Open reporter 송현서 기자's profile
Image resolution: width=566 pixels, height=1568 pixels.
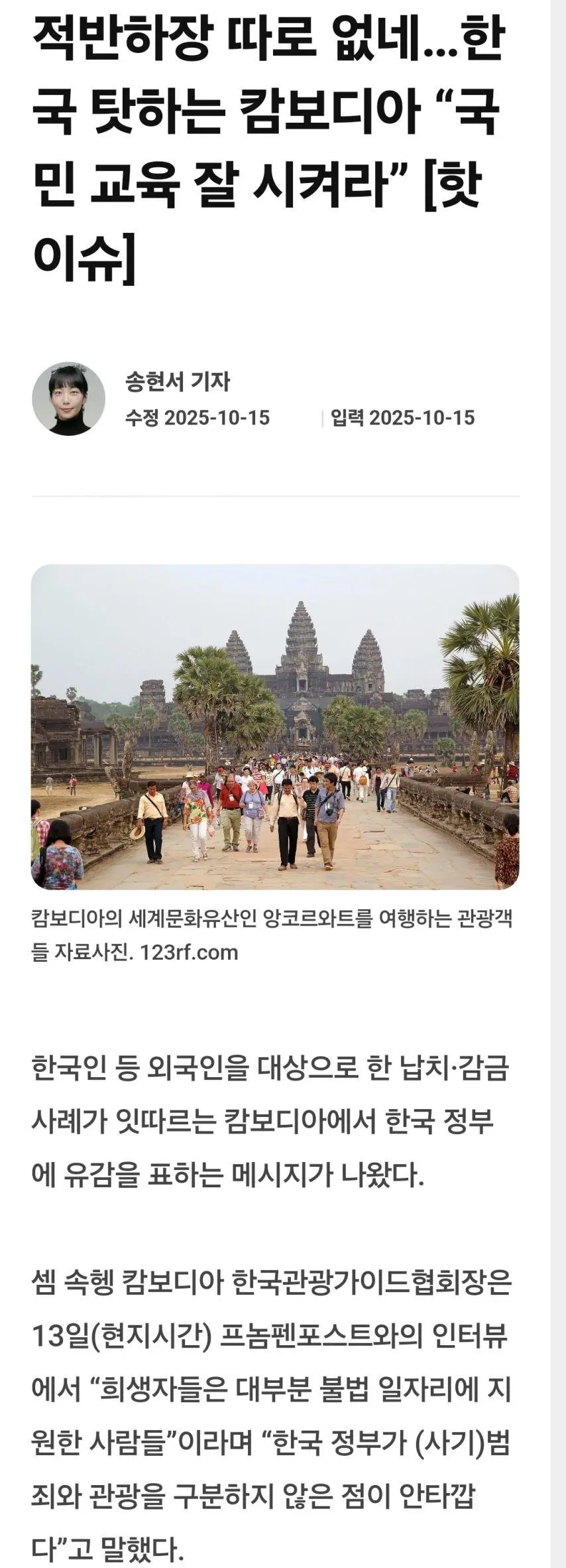(177, 381)
